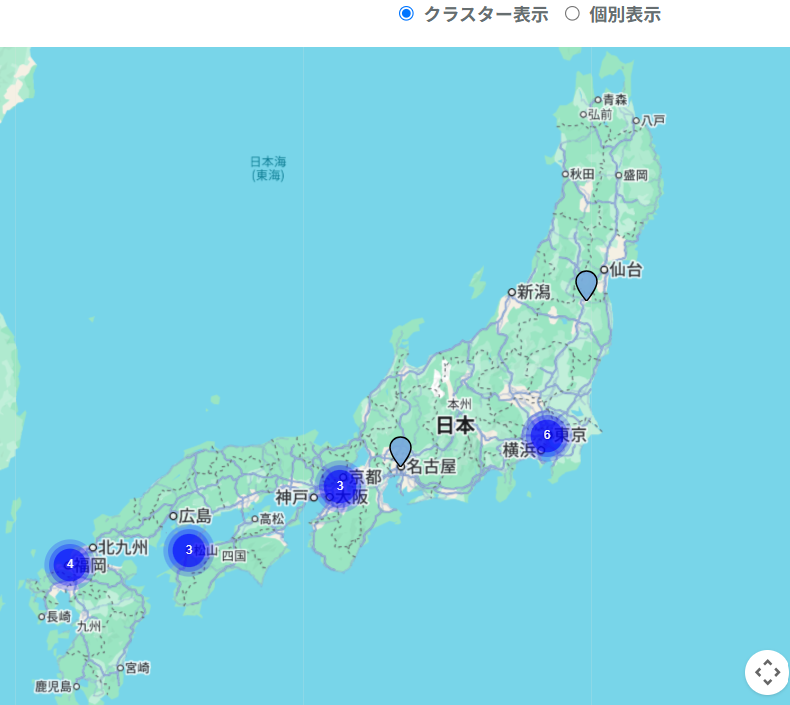Open the map pan control button

click(767, 672)
